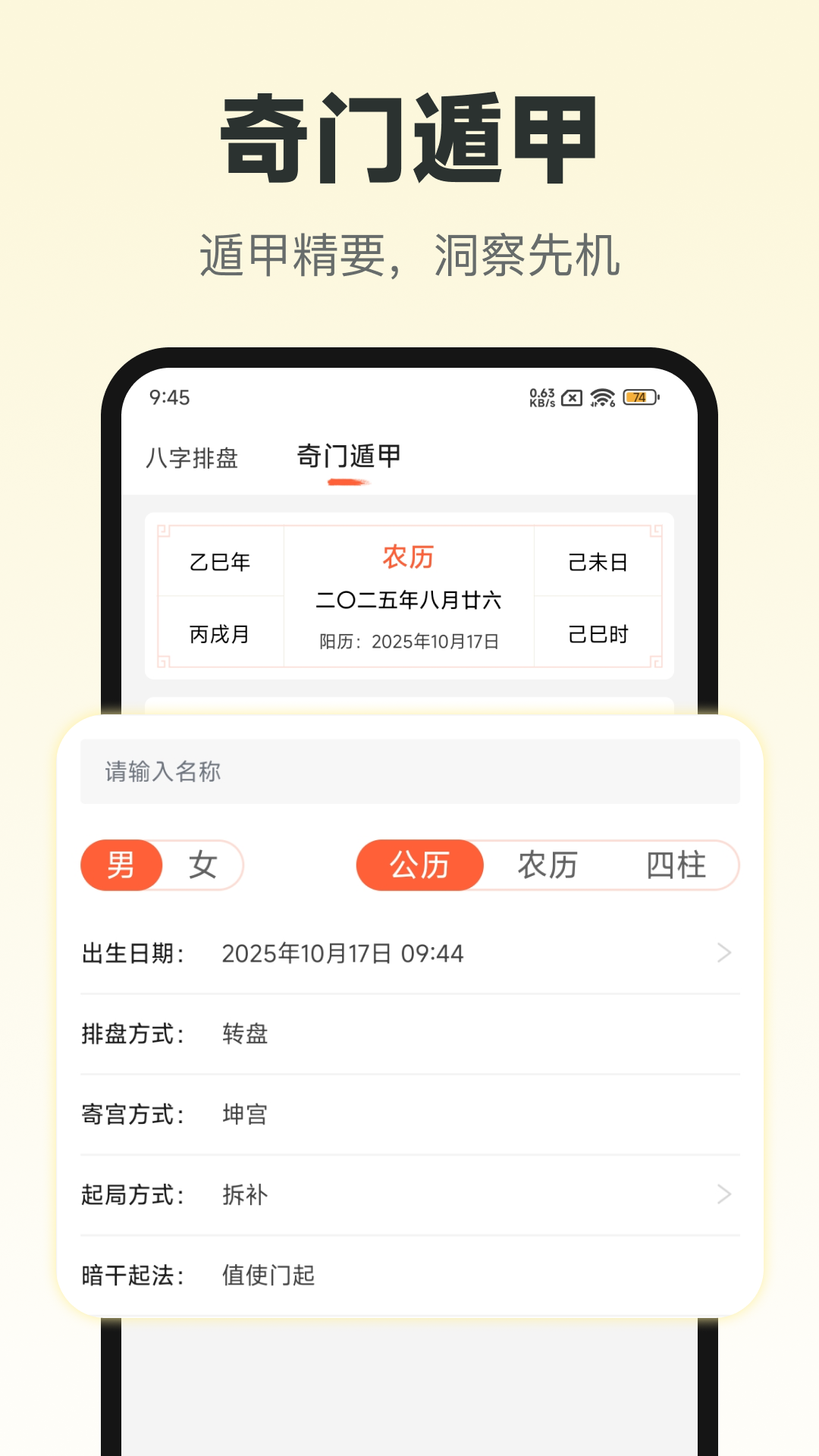Tap the battery indicator showing 74
This screenshot has height=1456, width=819.
coord(639,395)
